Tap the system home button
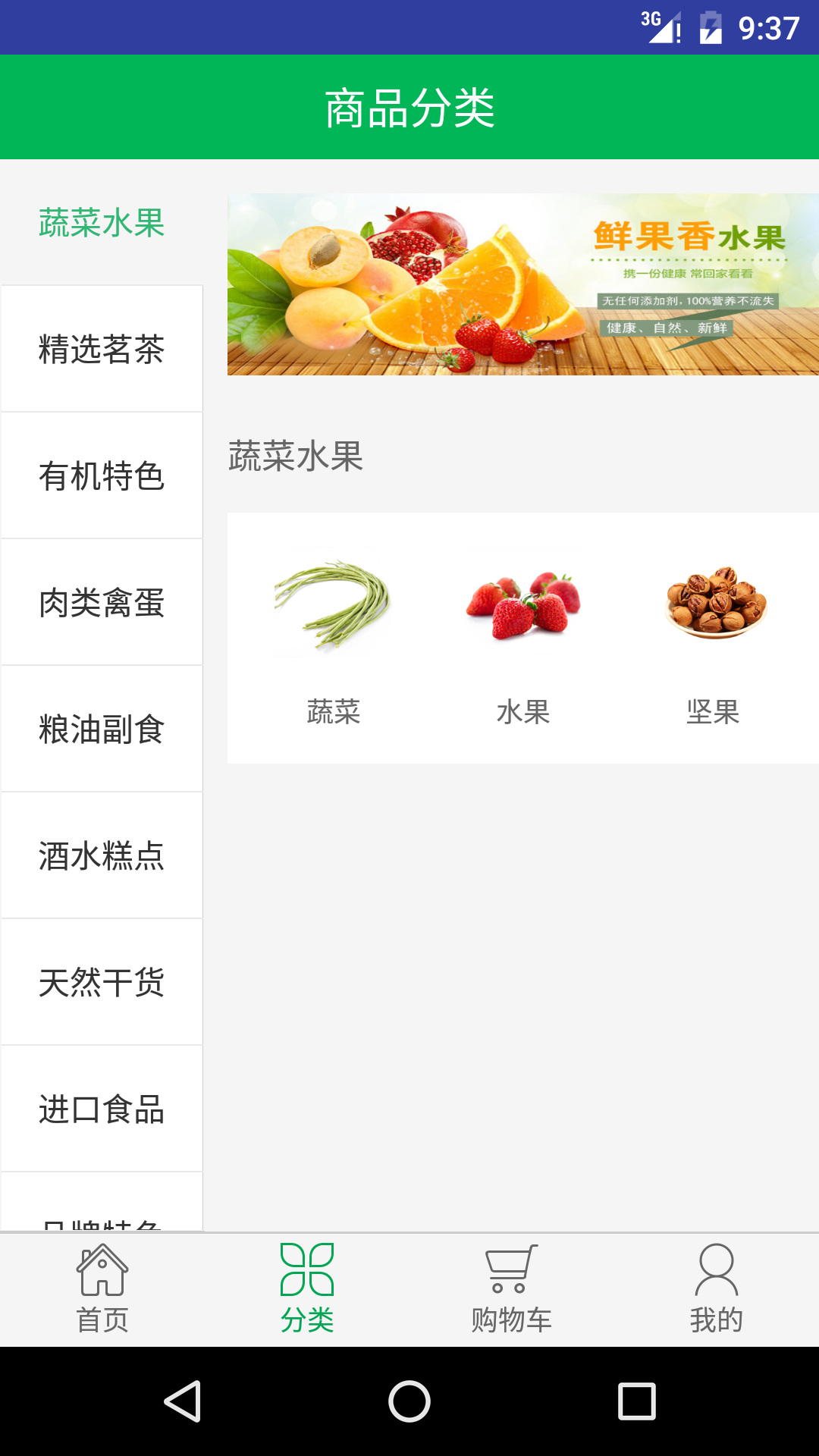819x1456 pixels. (409, 1401)
